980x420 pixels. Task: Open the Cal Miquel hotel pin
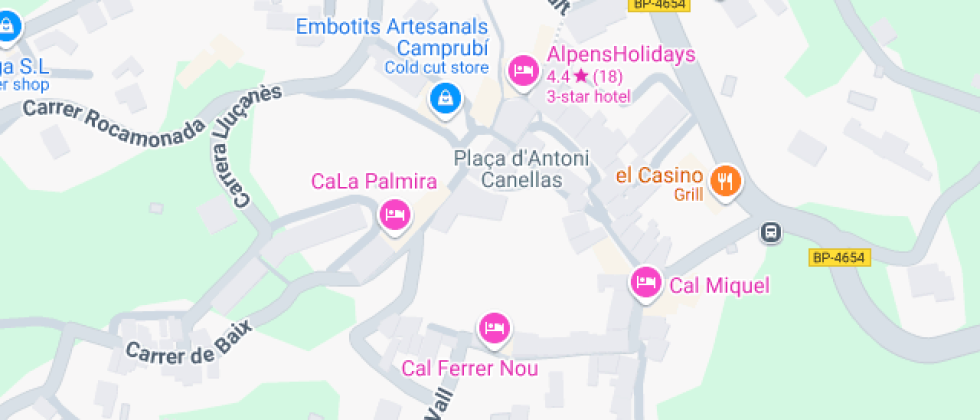[645, 282]
